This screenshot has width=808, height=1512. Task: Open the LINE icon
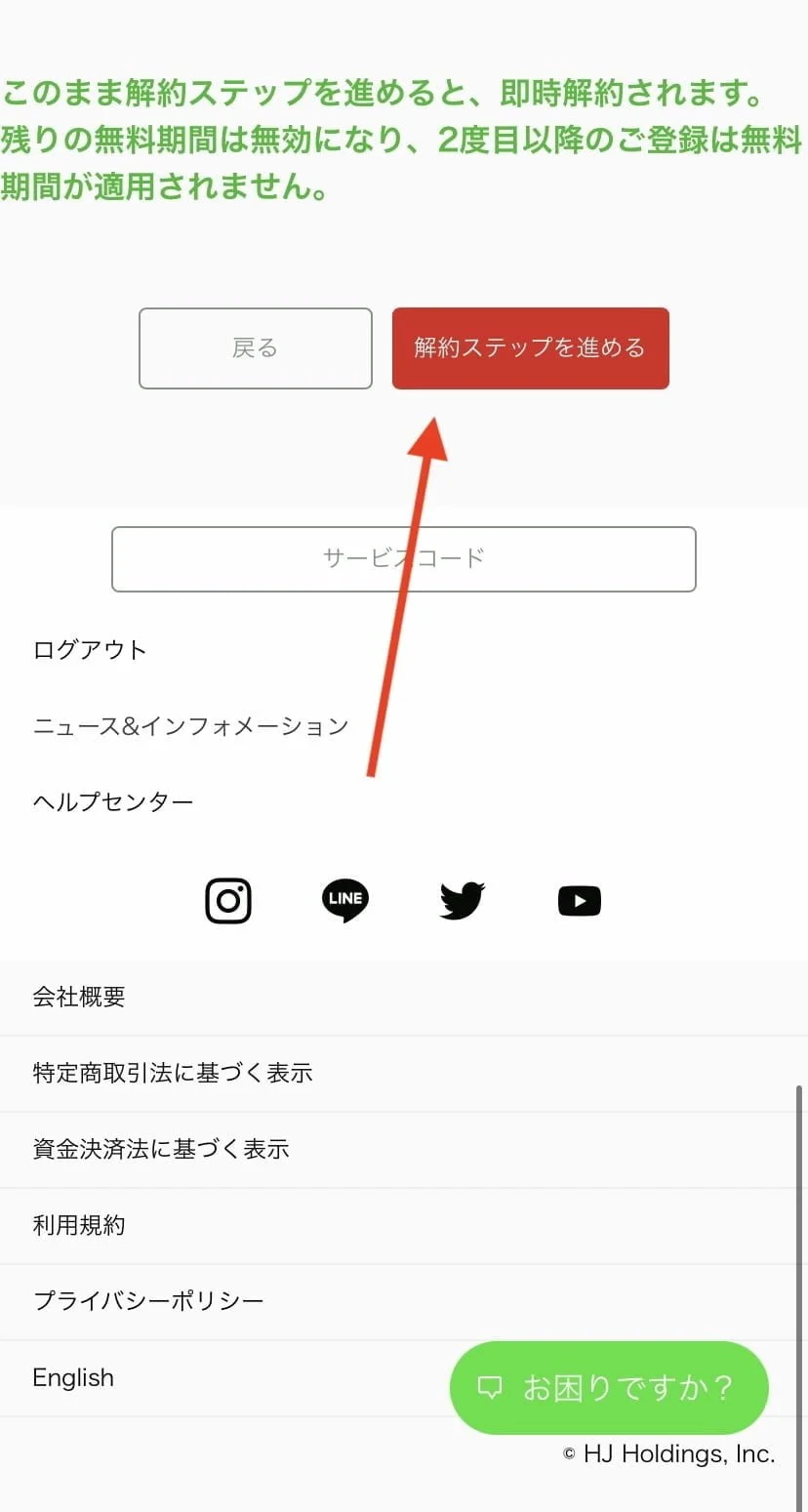345,900
